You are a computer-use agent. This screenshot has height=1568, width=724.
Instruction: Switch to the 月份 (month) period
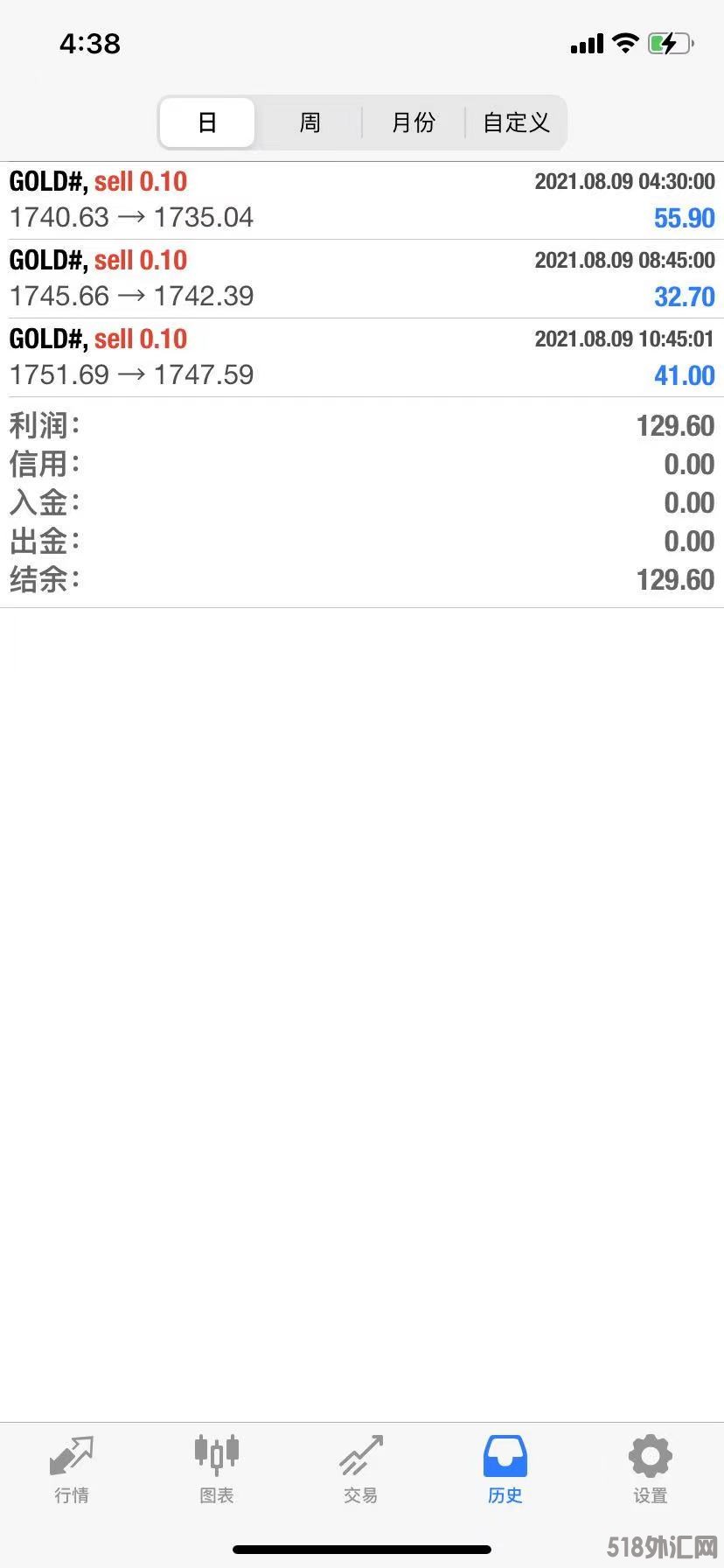click(x=413, y=122)
